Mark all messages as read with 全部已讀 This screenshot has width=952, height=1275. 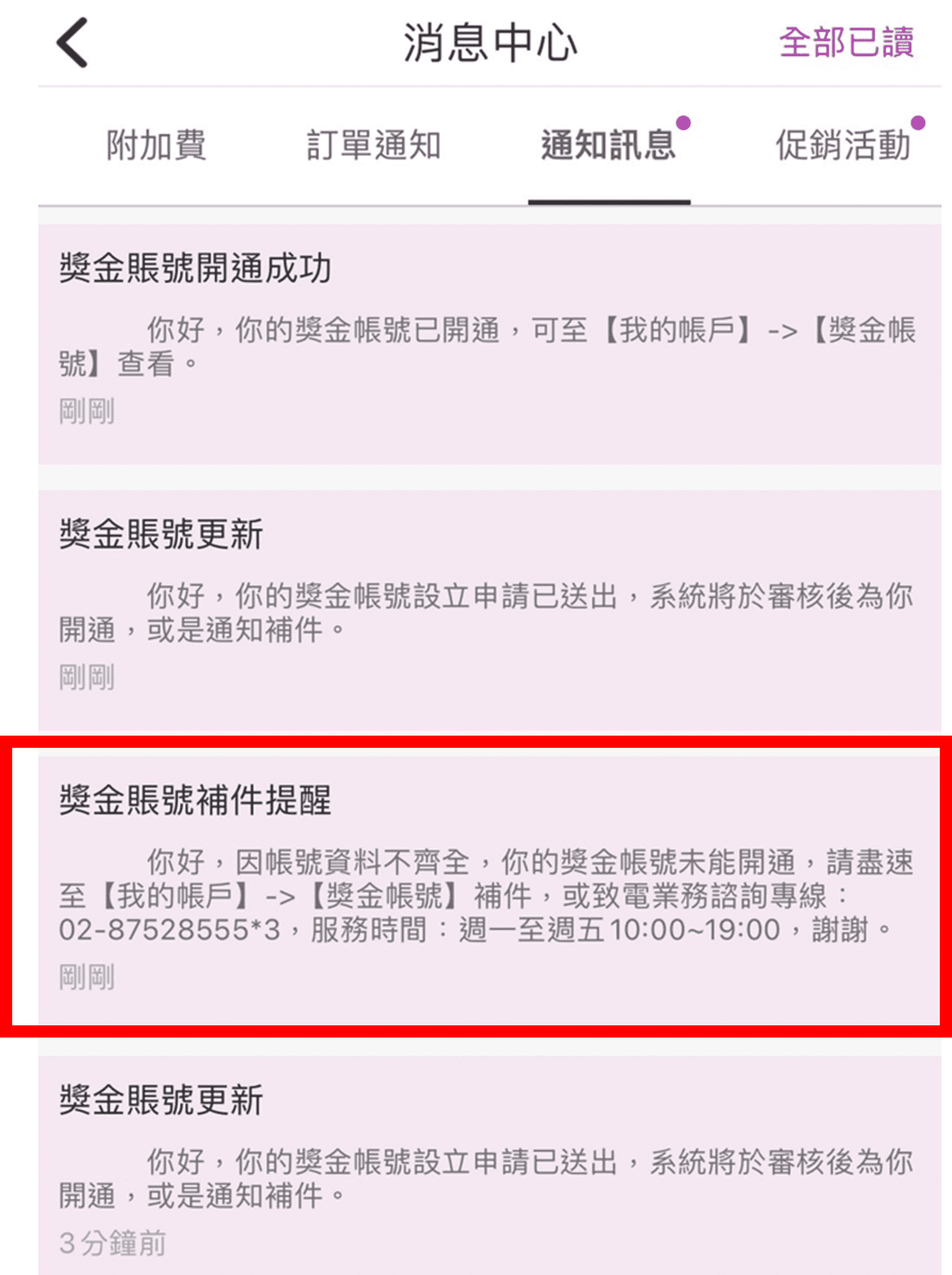click(846, 42)
